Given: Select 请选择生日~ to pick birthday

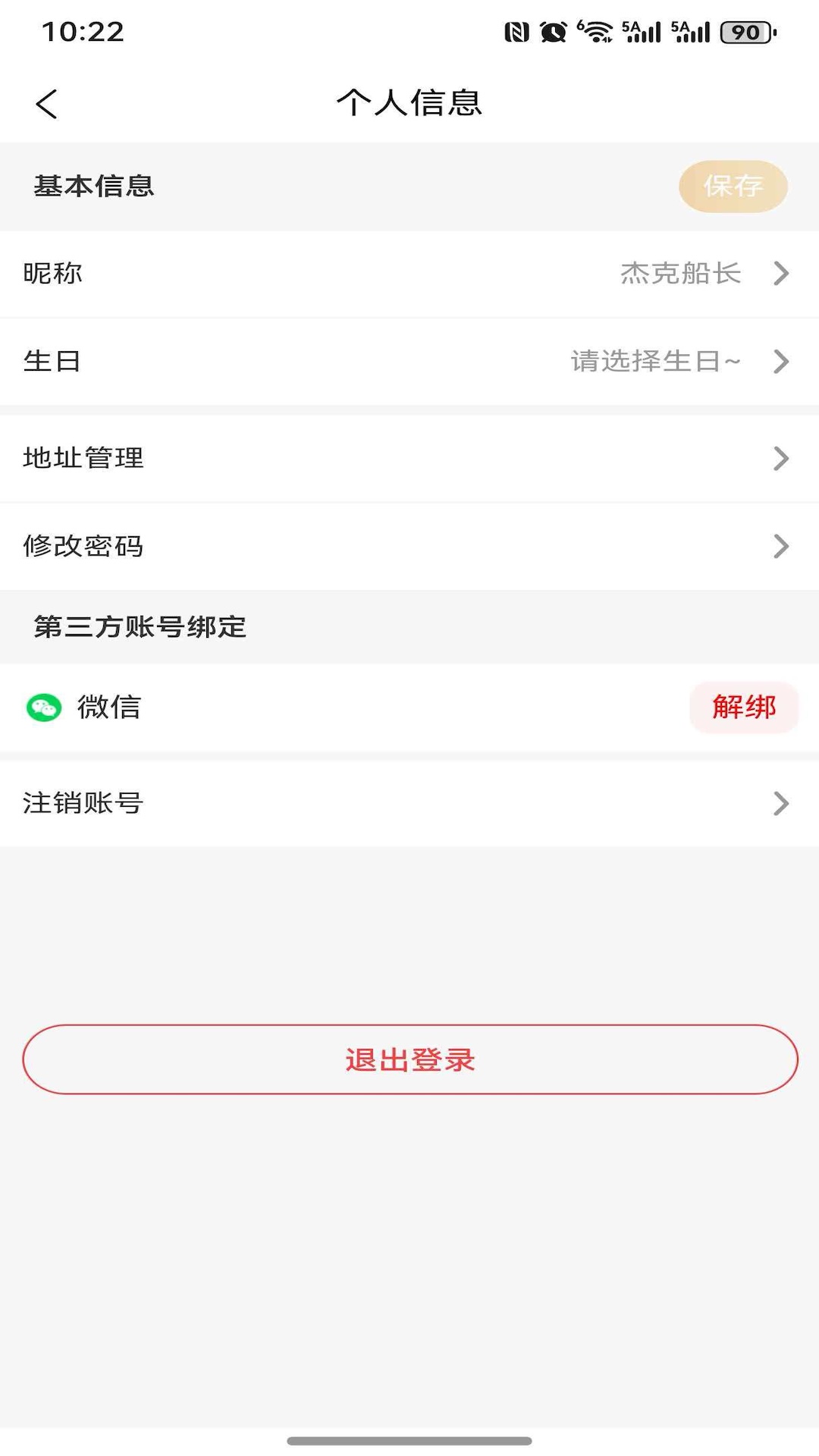Looking at the screenshot, I should coord(656,362).
